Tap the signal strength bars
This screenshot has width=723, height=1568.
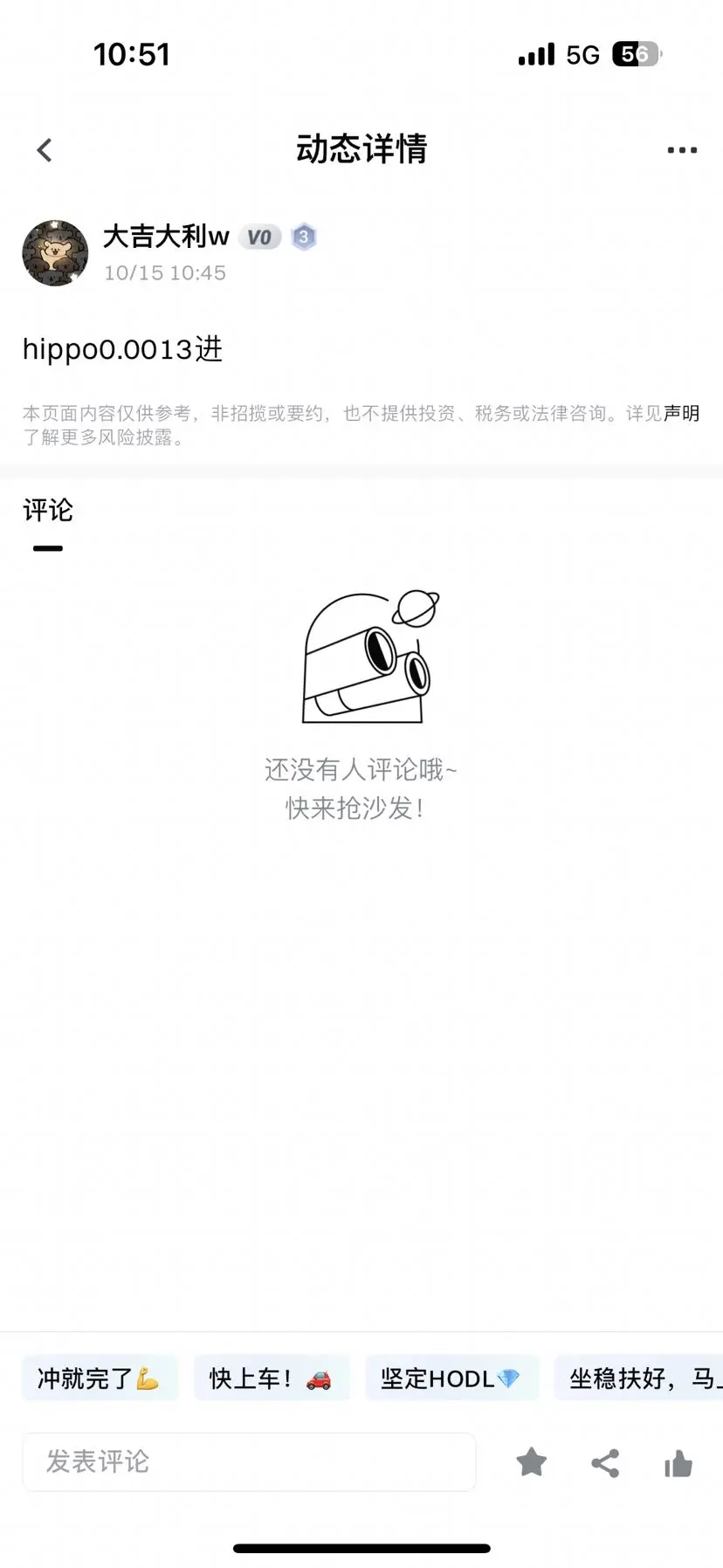[x=535, y=54]
